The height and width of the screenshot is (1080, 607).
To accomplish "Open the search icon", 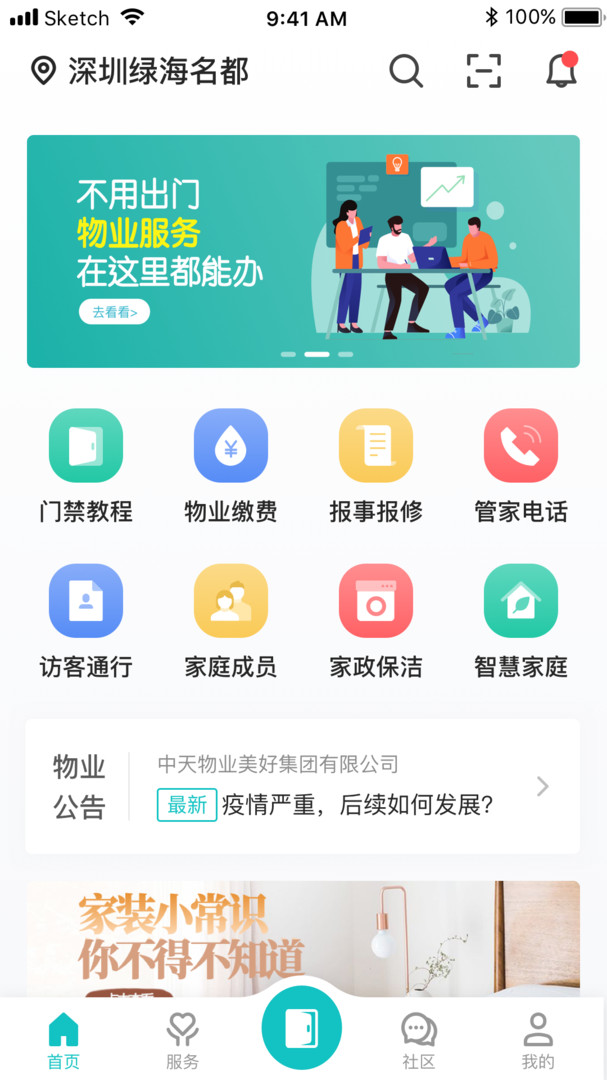I will (405, 71).
